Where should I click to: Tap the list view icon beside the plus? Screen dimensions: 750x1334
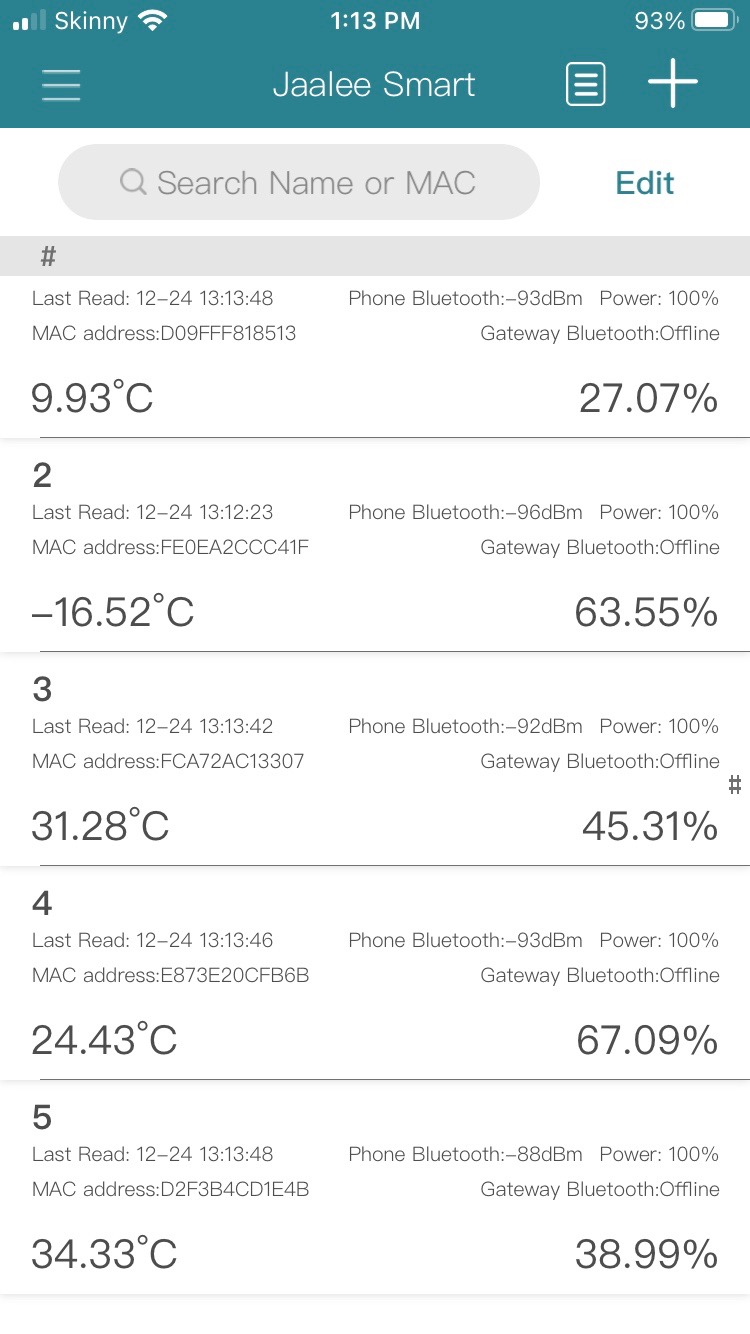(x=586, y=84)
